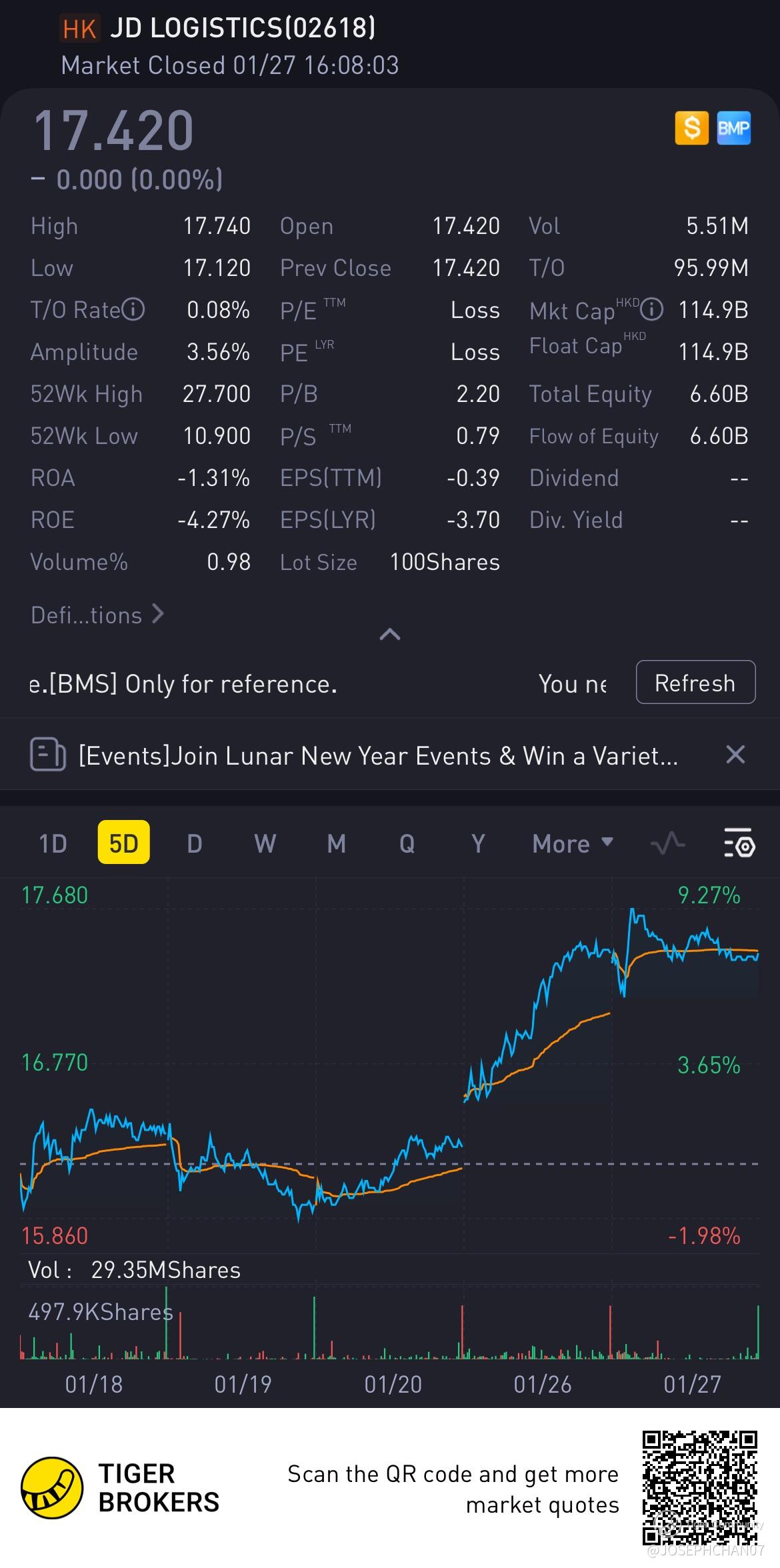Expand the More chart periods dropdown
780x1568 pixels.
tap(572, 844)
